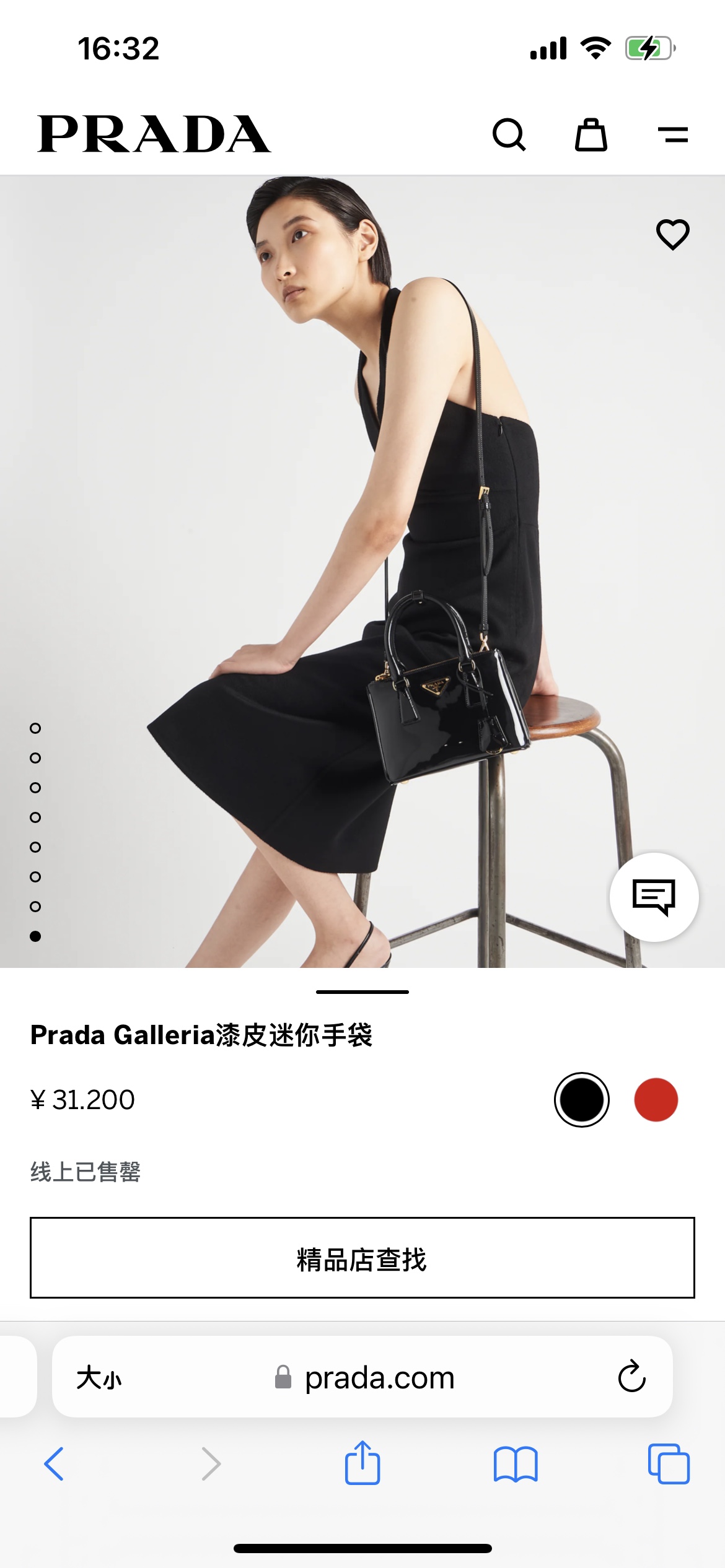Jump to the first image dot
This screenshot has width=725, height=1568.
pyautogui.click(x=35, y=728)
